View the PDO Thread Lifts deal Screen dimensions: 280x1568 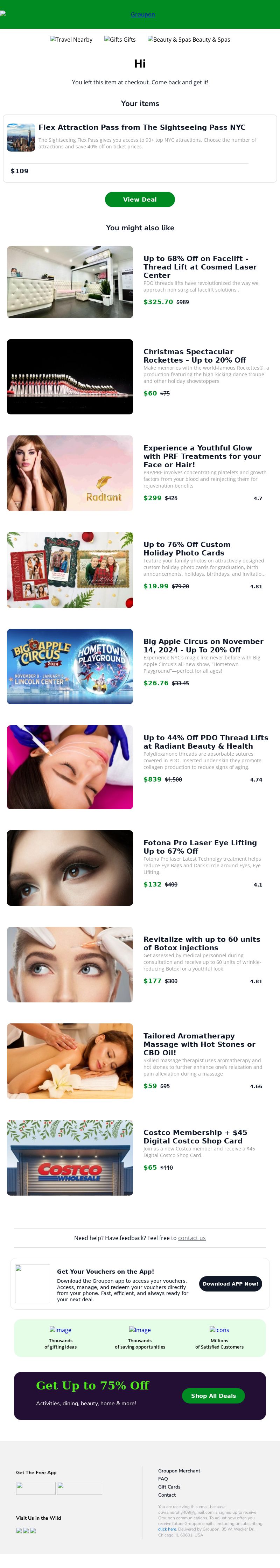pos(205,741)
